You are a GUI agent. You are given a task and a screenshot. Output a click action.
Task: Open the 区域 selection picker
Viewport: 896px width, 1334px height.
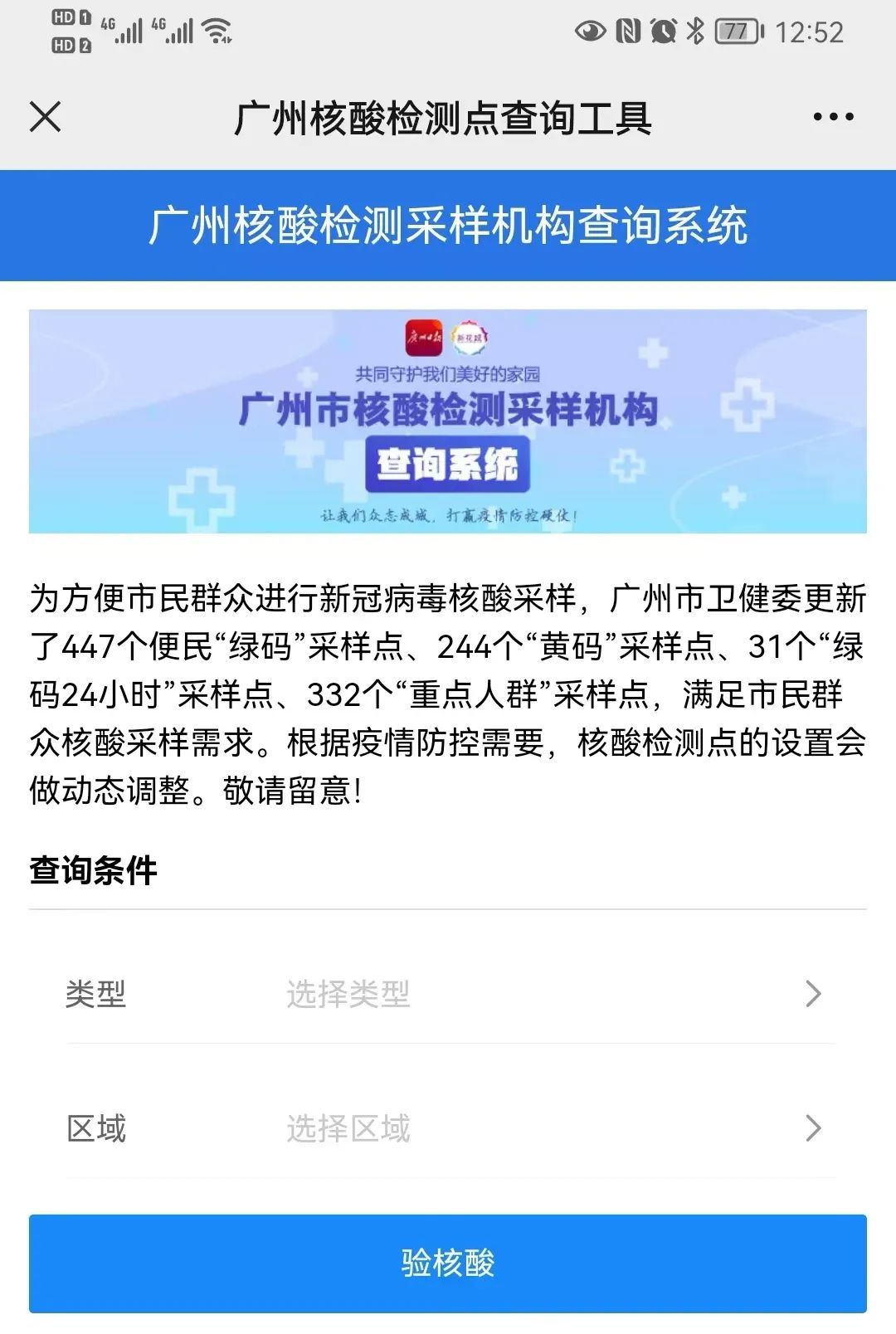pyautogui.click(x=450, y=1127)
